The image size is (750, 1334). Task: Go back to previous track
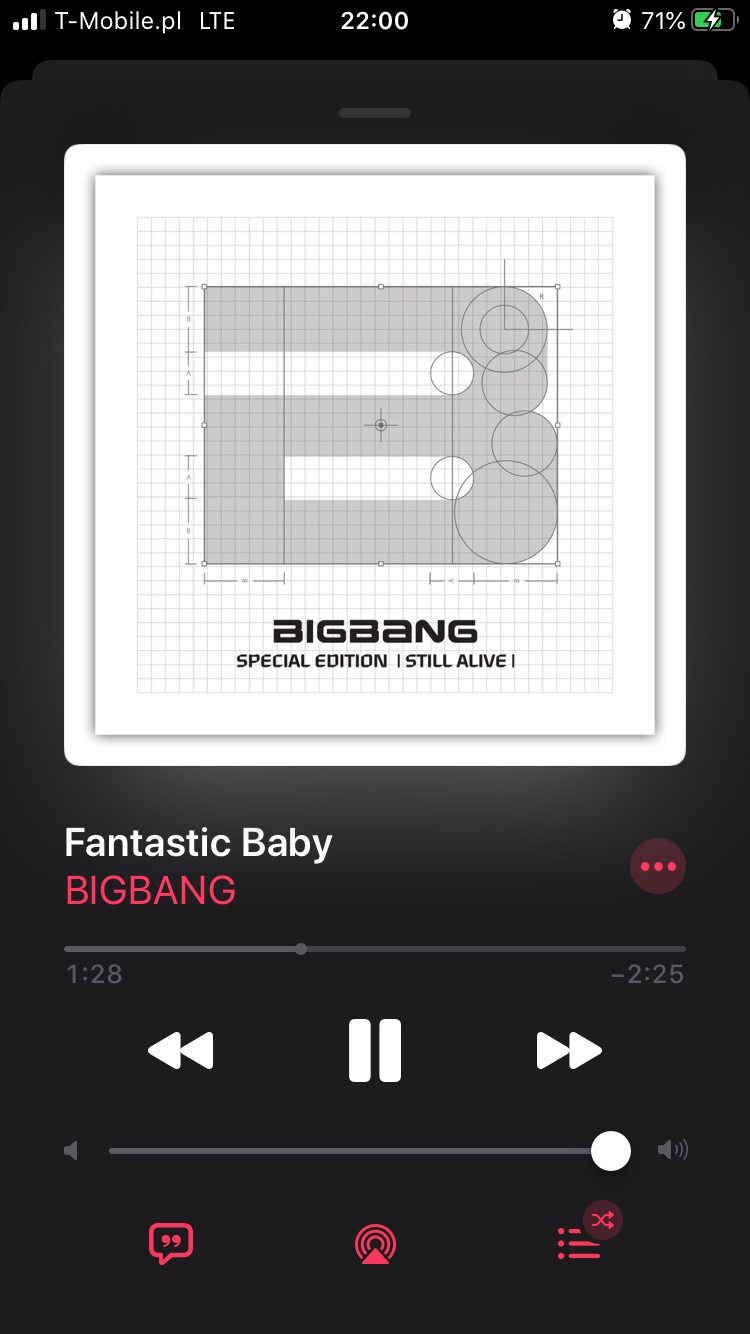tap(181, 1050)
